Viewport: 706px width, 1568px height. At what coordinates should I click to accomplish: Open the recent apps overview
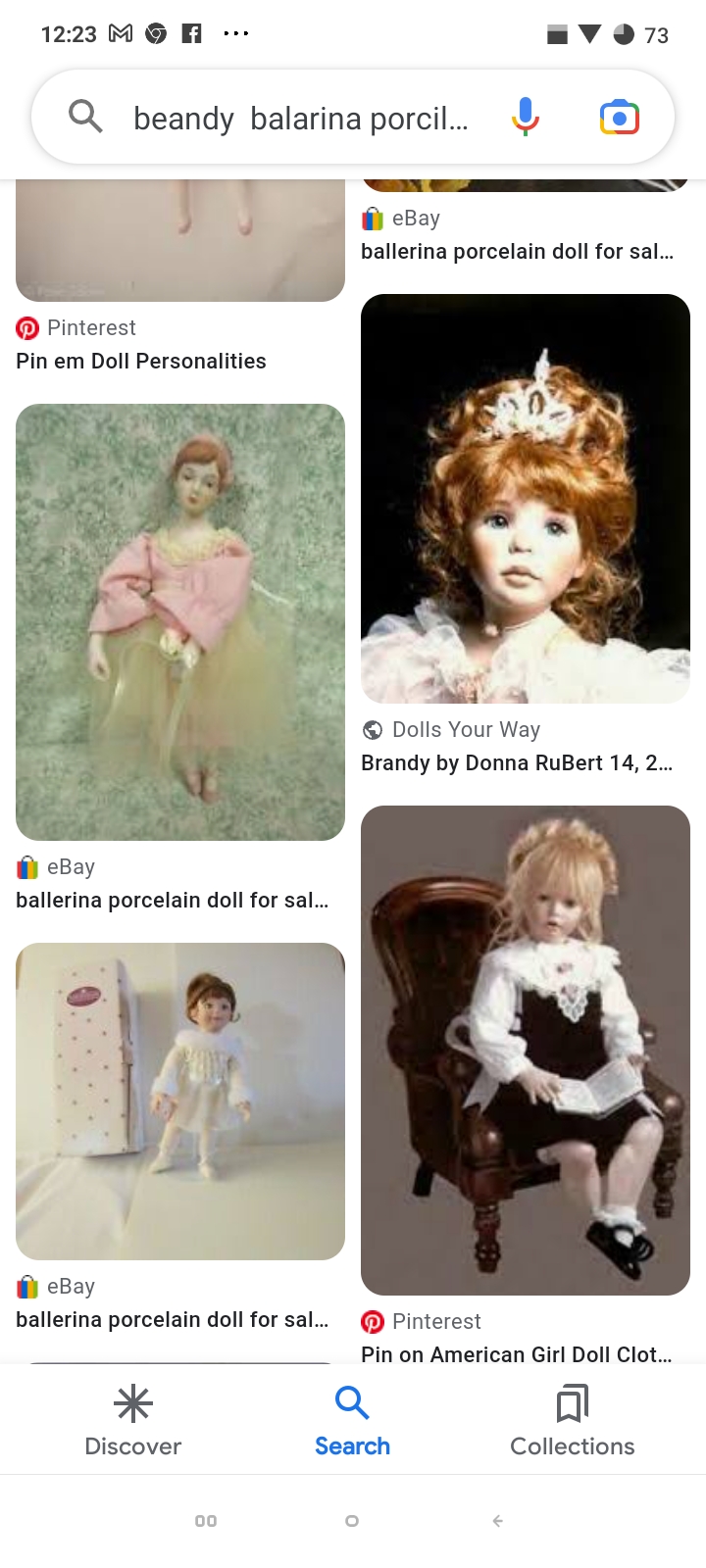206,1521
